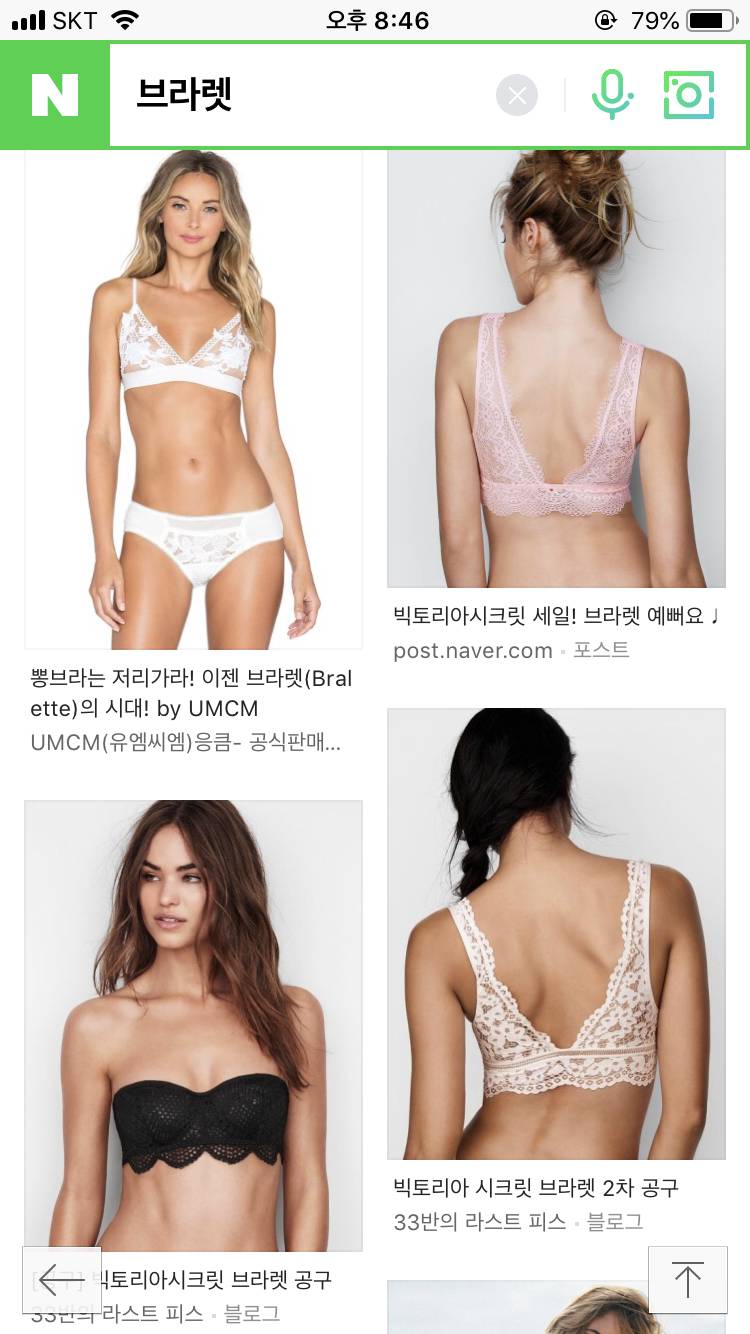Visit the post.naver.com source link
Screen dimensions: 750x1334
click(x=472, y=650)
